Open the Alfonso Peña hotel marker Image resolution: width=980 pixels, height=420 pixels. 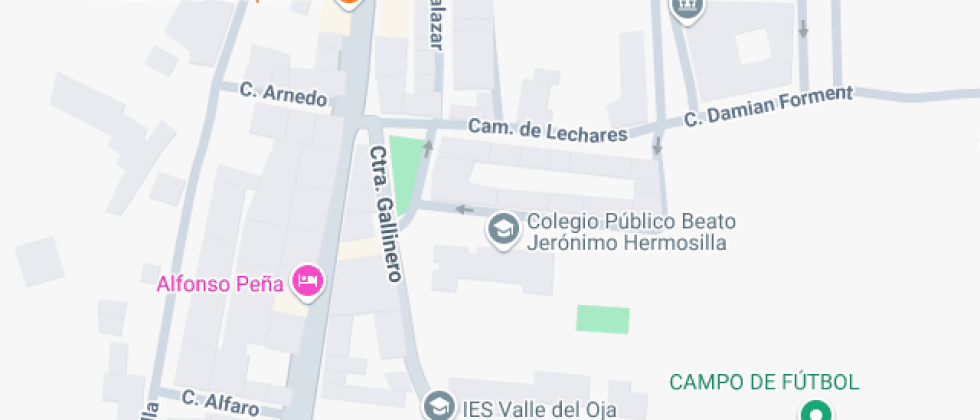pos(307,282)
